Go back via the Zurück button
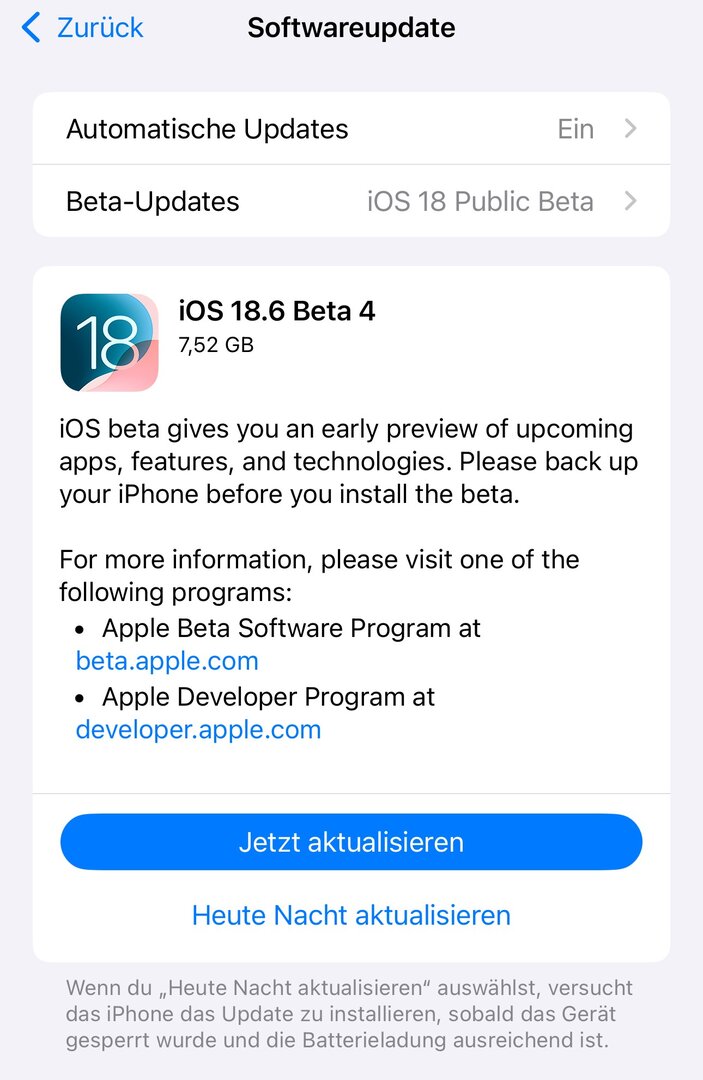The width and height of the screenshot is (703, 1080). pos(84,28)
